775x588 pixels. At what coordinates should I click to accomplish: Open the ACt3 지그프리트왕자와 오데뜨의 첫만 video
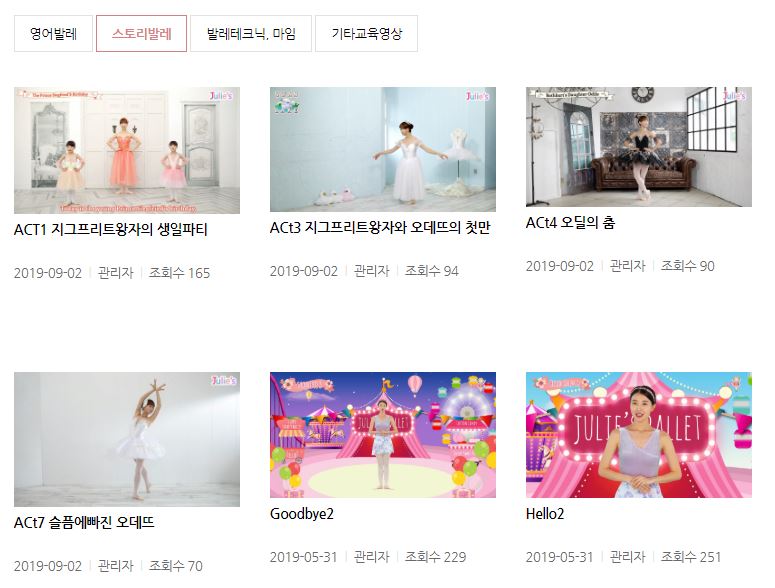382,150
